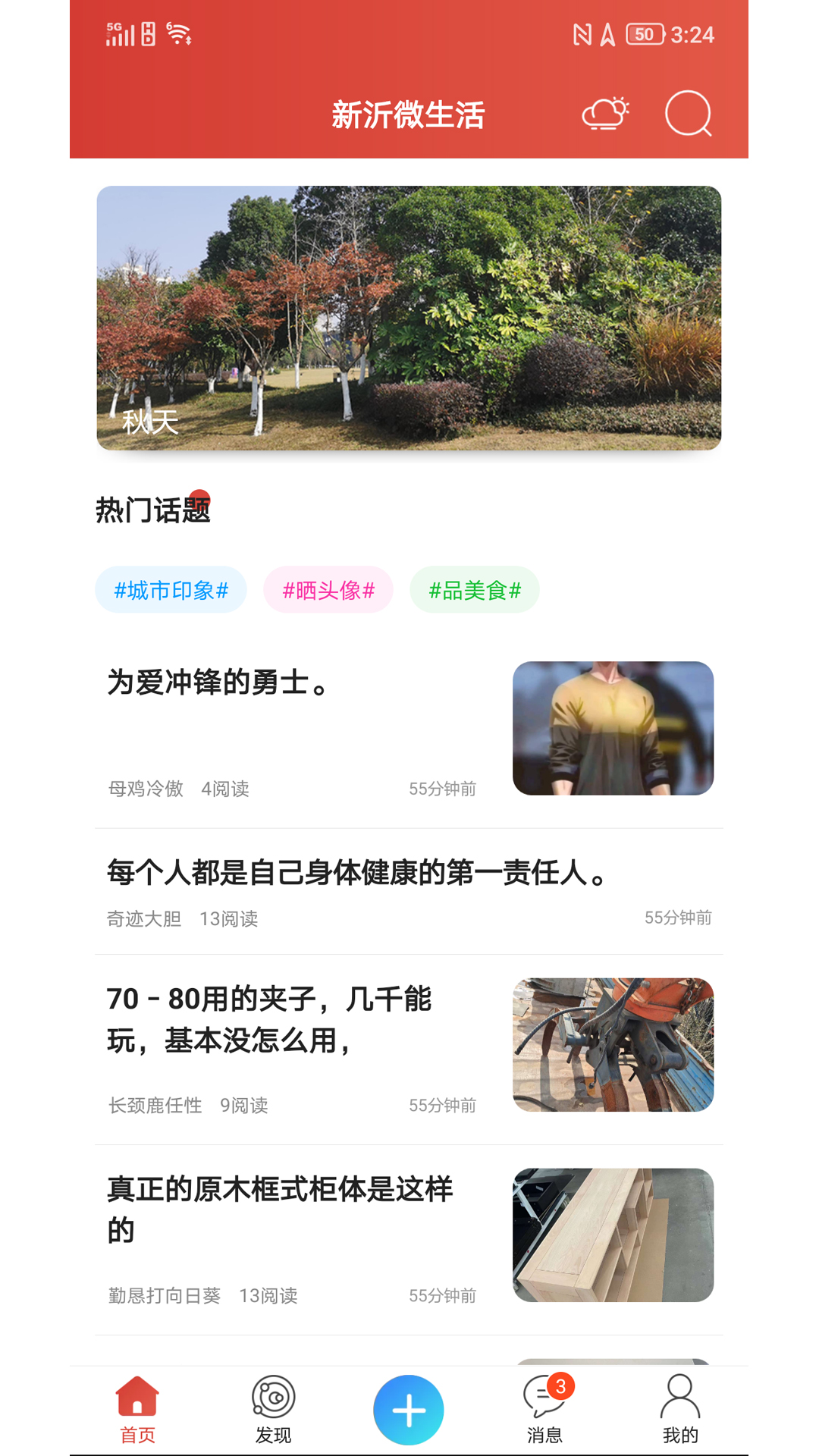Select the #品美食# topic chip
Viewport: 819px width, 1456px height.
tap(475, 590)
